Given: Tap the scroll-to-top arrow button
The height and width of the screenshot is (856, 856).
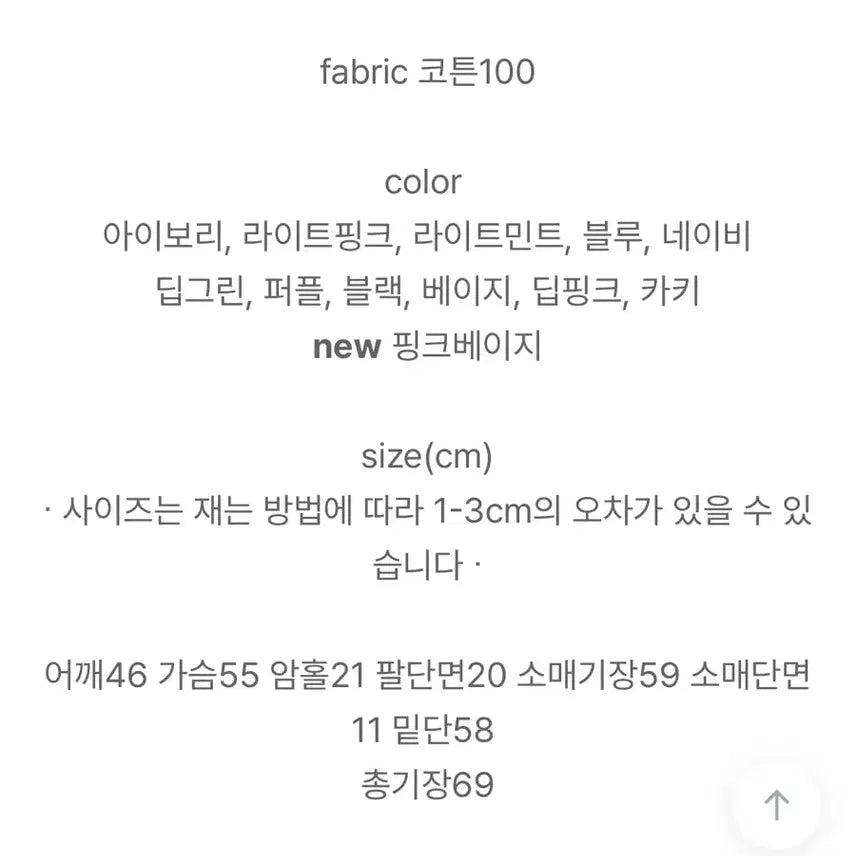Looking at the screenshot, I should (x=777, y=804).
